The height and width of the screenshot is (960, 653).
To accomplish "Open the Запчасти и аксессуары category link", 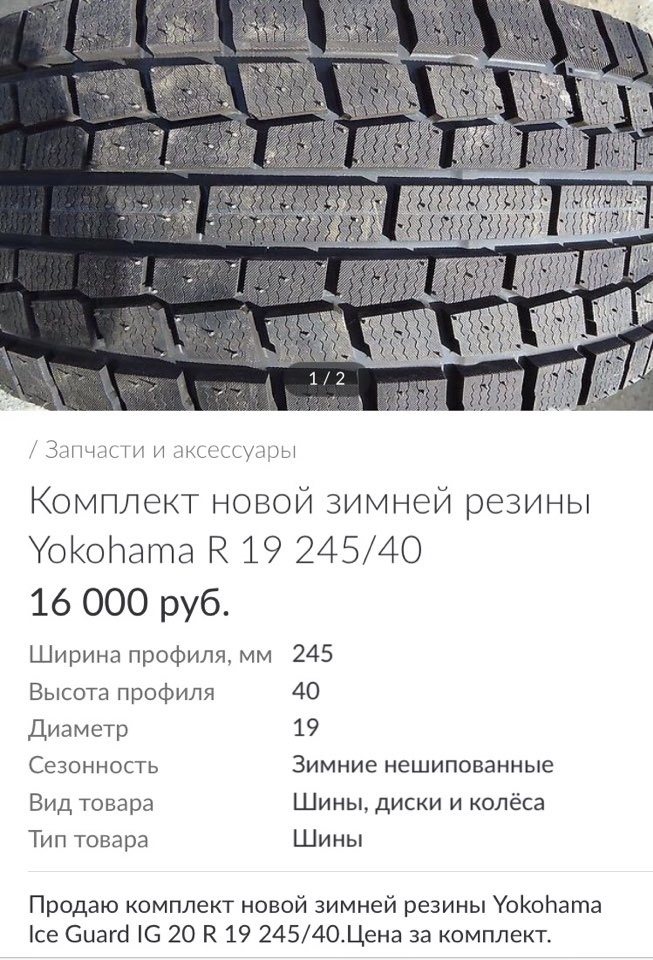I will (170, 450).
